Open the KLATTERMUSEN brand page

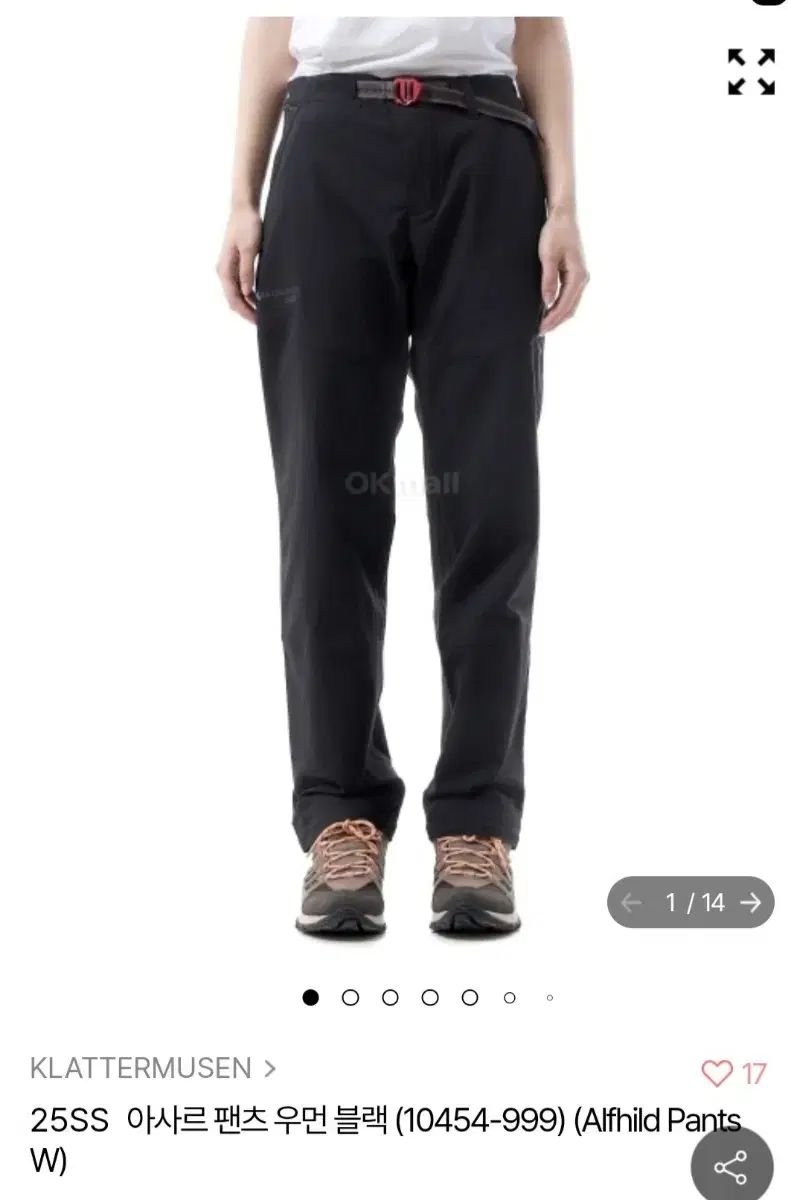[x=152, y=1069]
